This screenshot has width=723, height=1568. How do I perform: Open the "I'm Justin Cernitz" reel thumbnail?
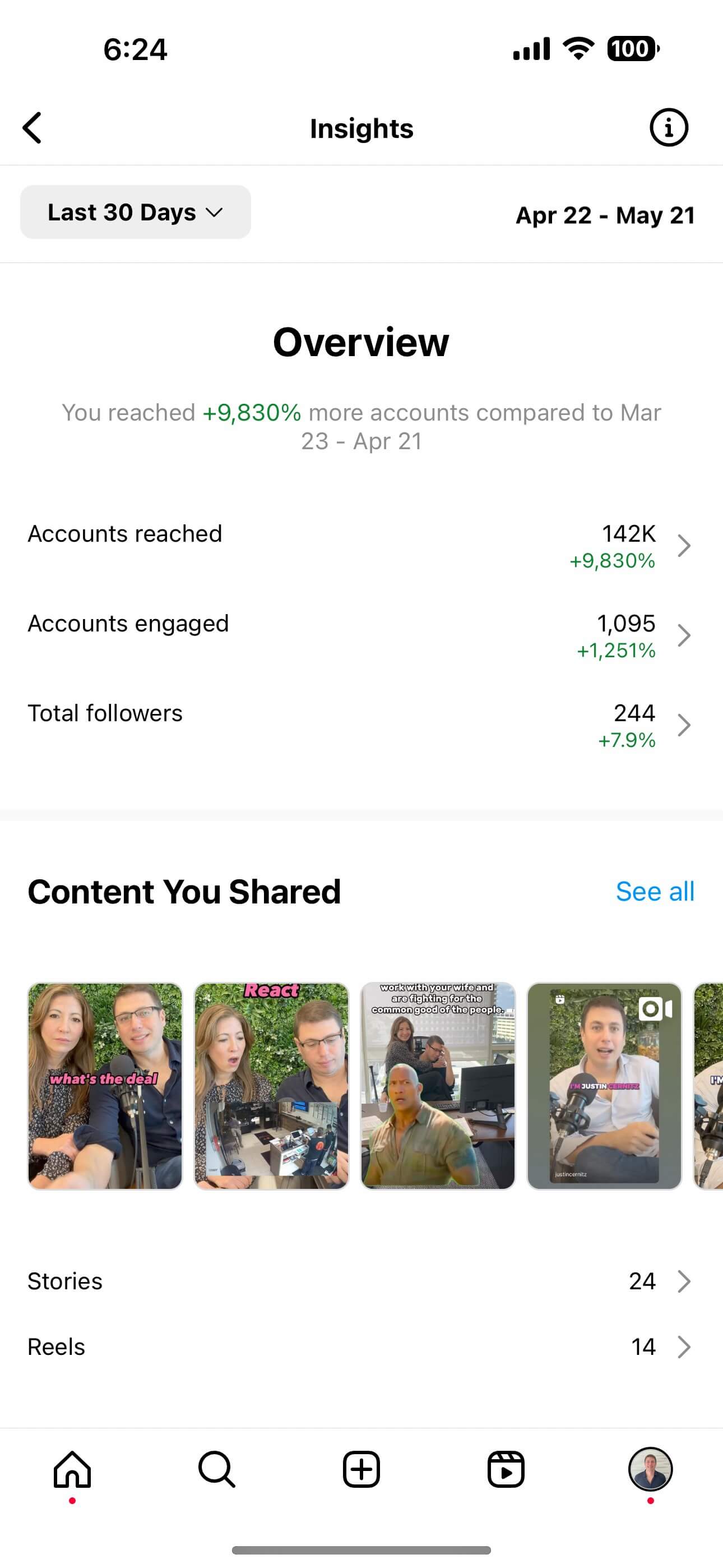[x=604, y=1086]
